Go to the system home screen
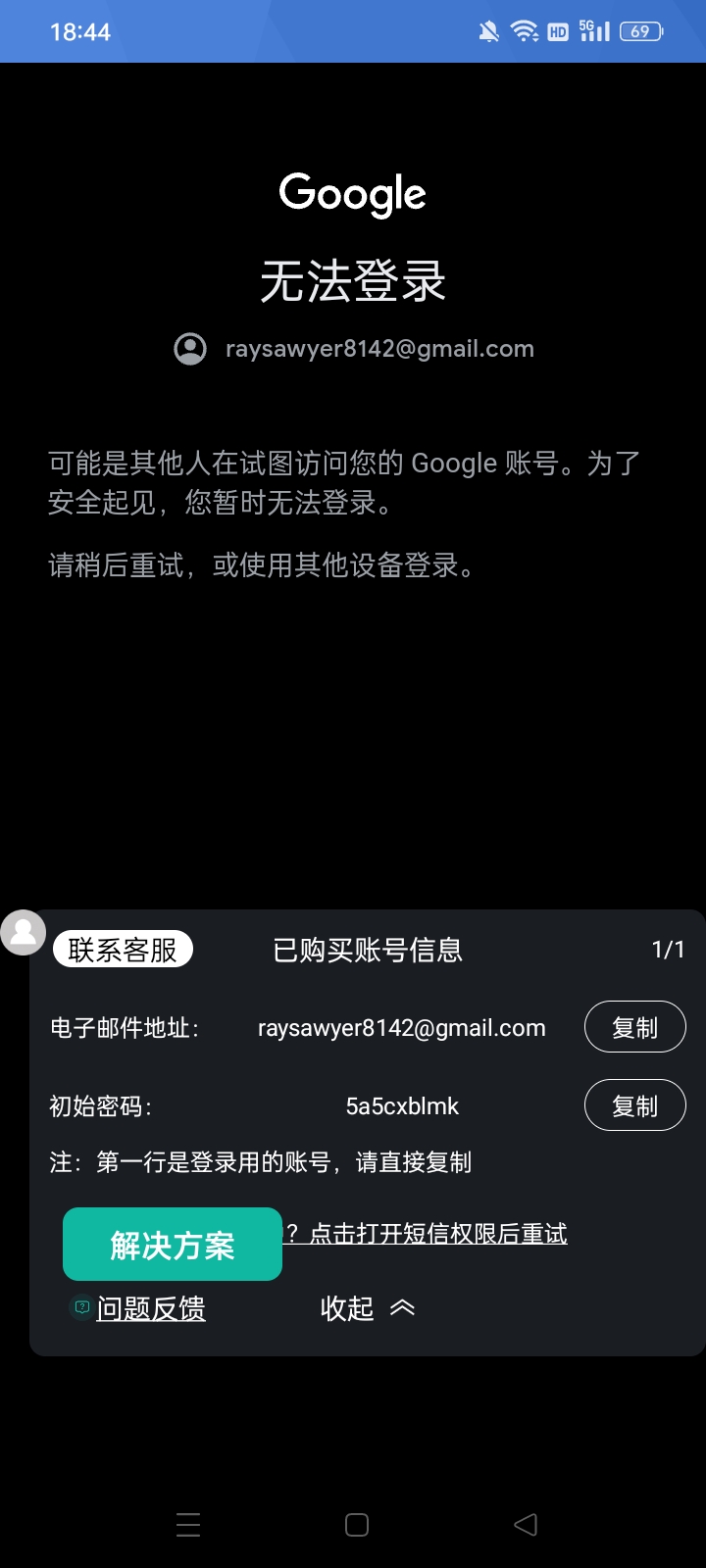This screenshot has height=1568, width=706. pos(357,1525)
